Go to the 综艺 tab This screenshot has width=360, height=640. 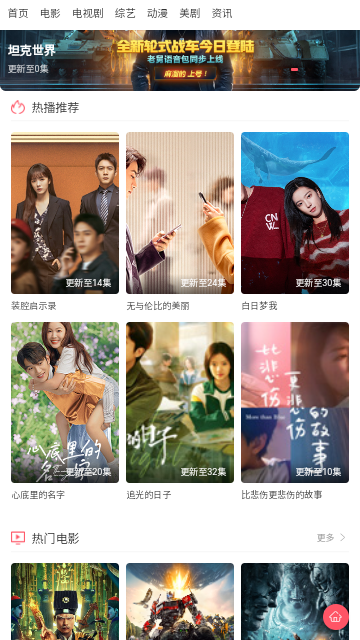point(125,13)
